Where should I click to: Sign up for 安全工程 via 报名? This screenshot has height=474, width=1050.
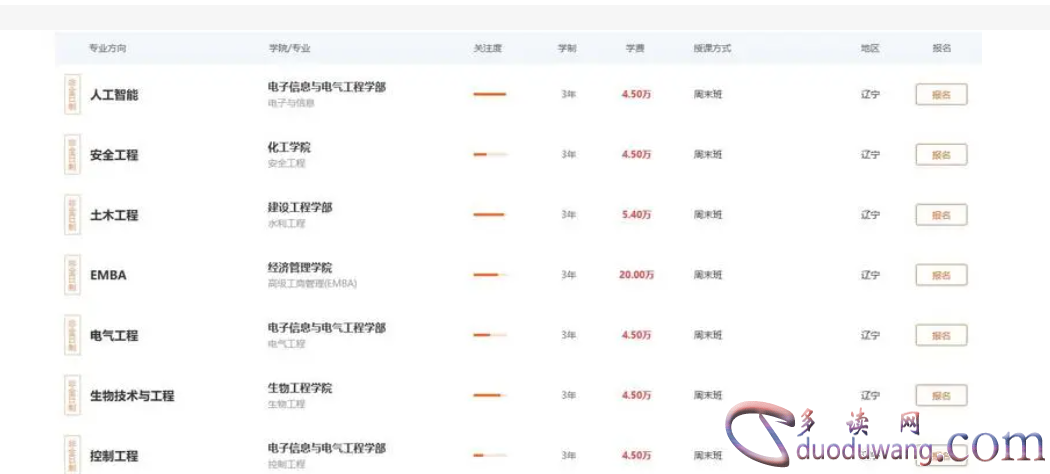pos(941,155)
